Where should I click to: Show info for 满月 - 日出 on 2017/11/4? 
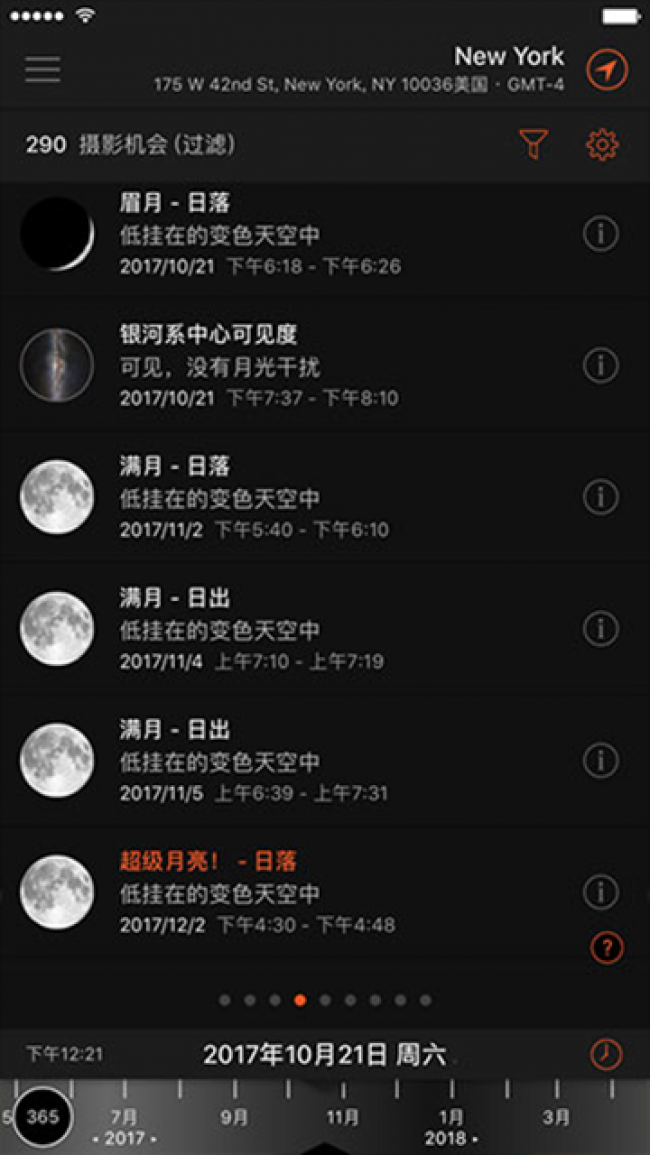600,630
